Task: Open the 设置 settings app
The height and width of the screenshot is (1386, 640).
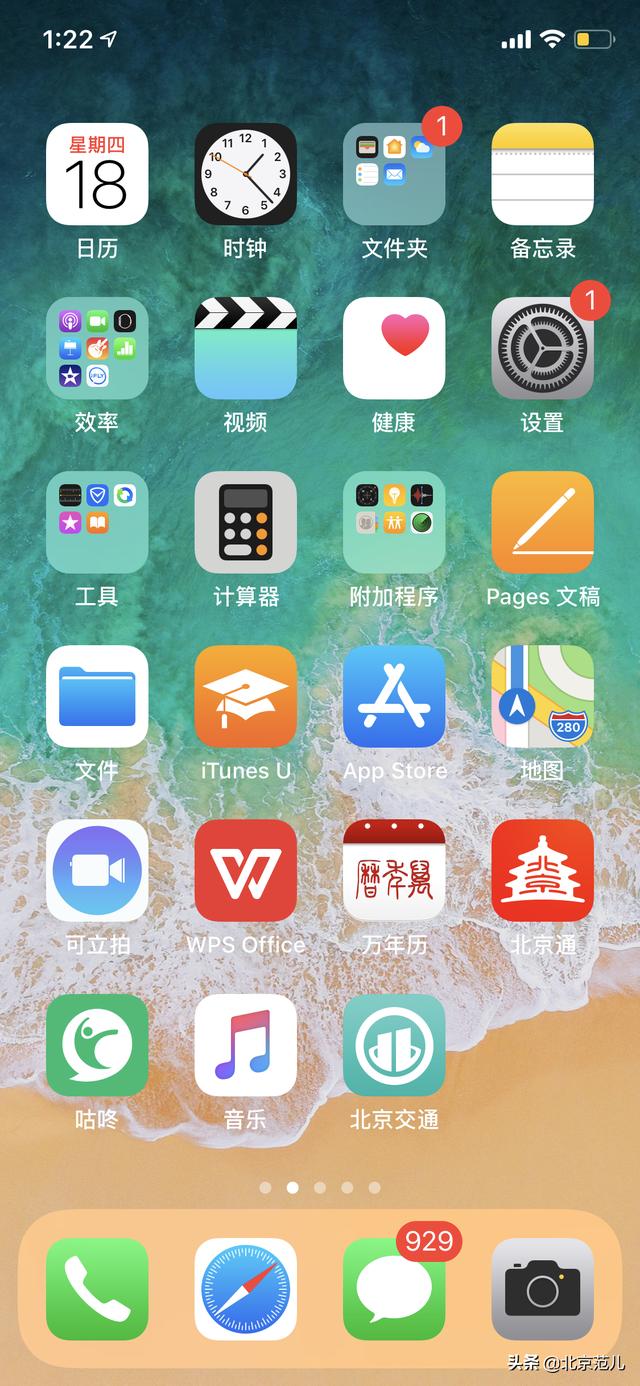Action: tap(542, 348)
